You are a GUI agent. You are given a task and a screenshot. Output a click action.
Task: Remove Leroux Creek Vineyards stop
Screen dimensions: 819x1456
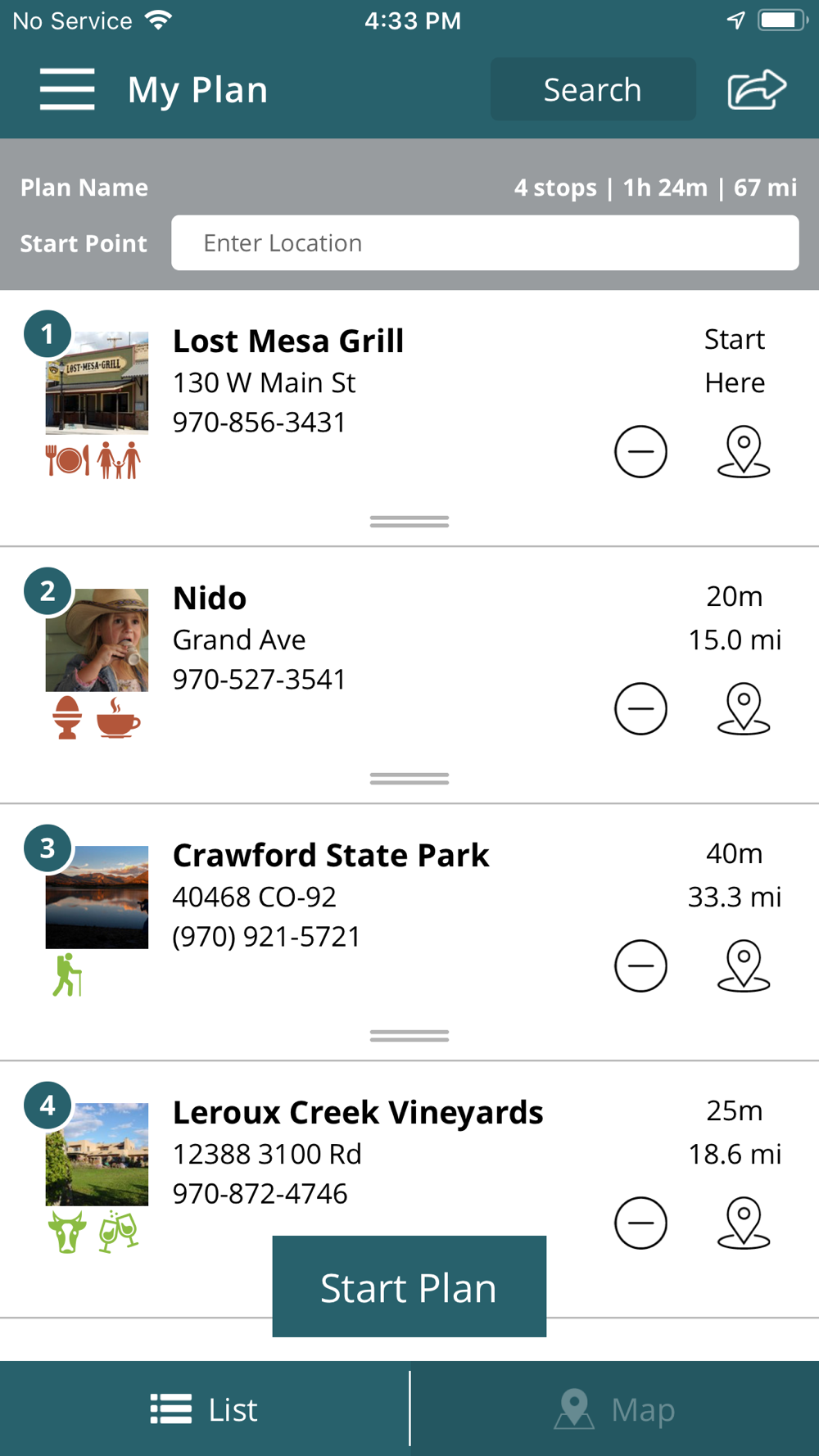pyautogui.click(x=640, y=1223)
